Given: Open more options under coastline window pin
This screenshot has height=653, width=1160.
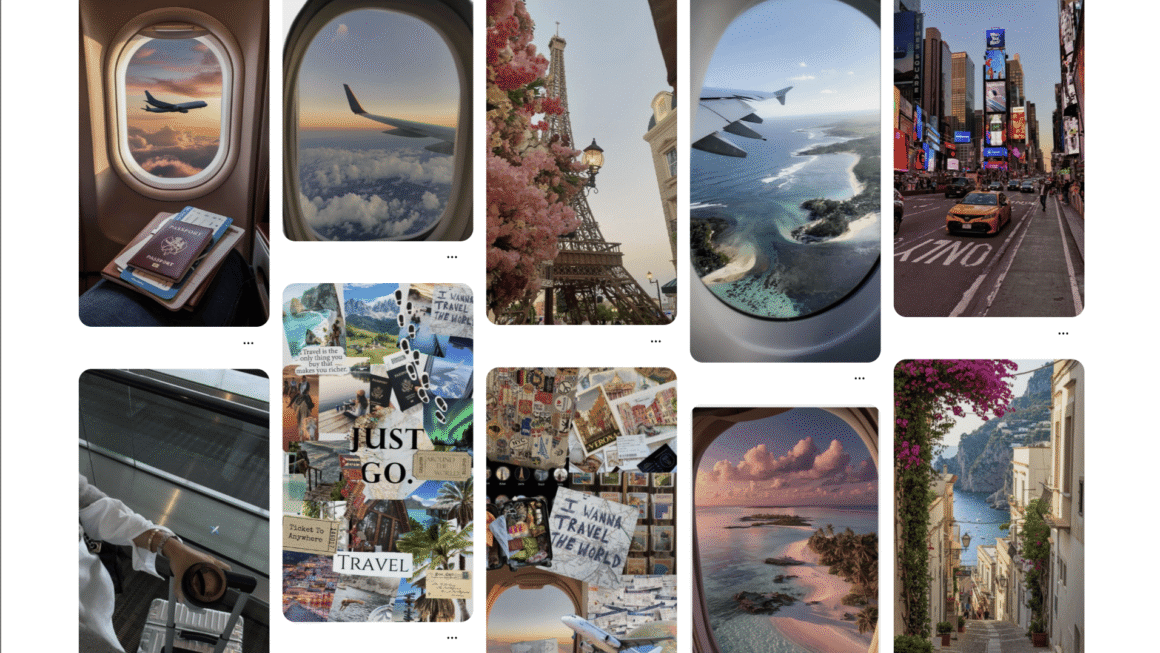Looking at the screenshot, I should [859, 378].
